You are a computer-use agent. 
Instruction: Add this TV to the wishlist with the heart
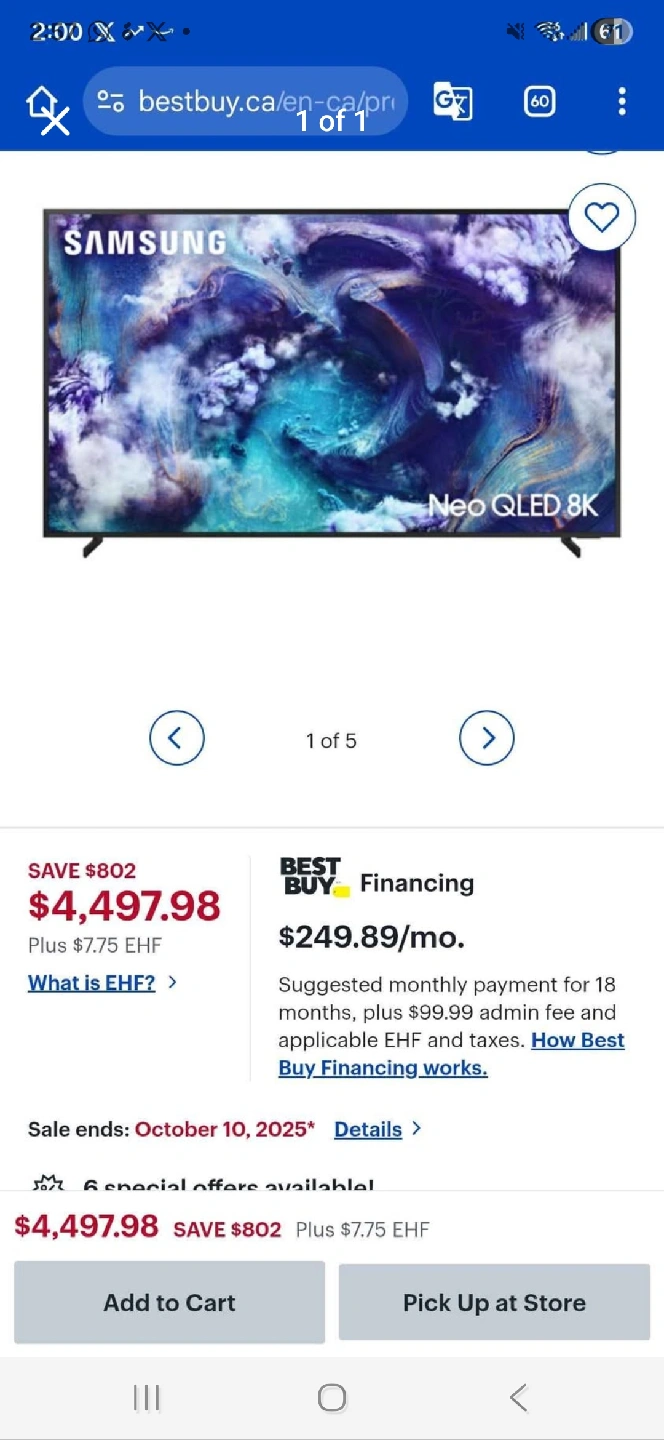(601, 217)
